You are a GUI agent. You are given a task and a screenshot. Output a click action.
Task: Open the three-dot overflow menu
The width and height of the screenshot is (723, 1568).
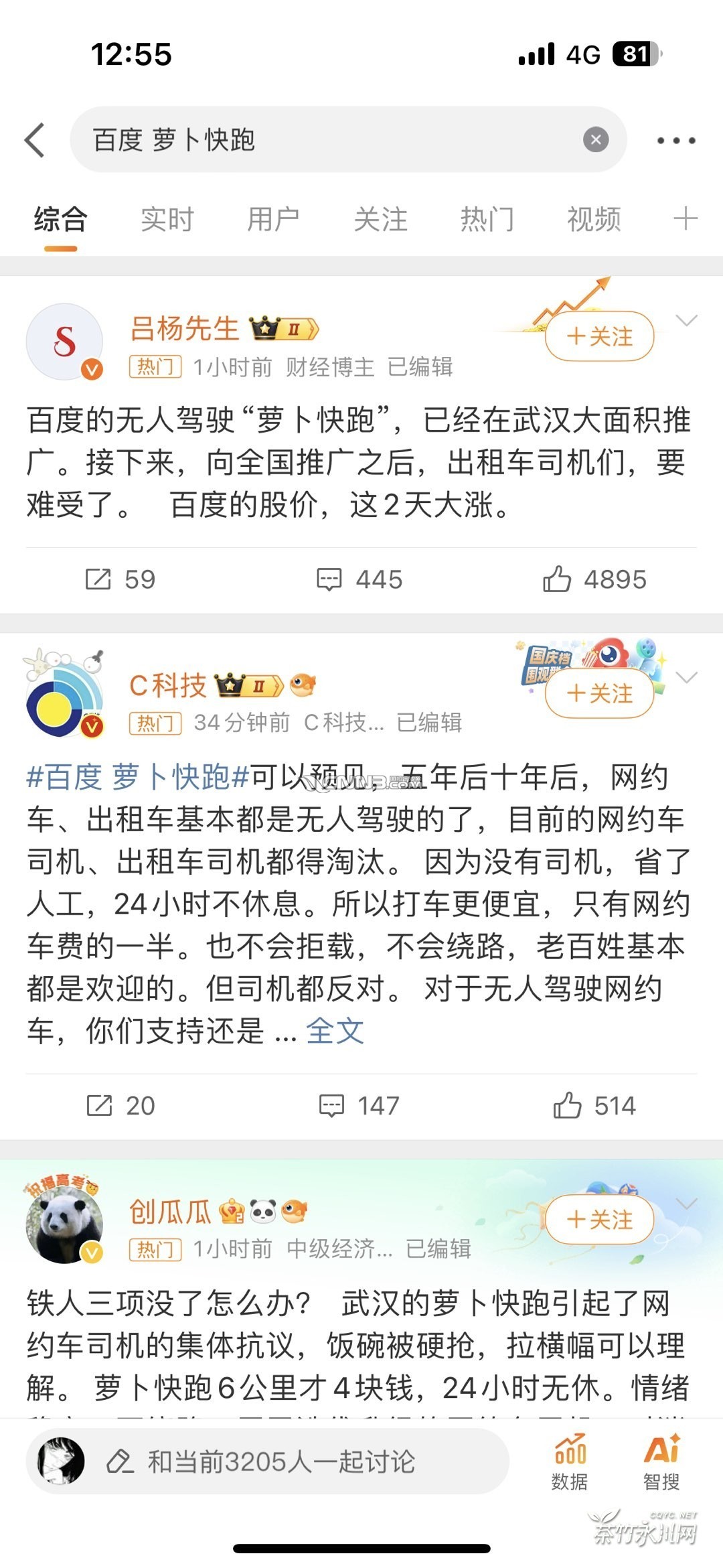675,141
